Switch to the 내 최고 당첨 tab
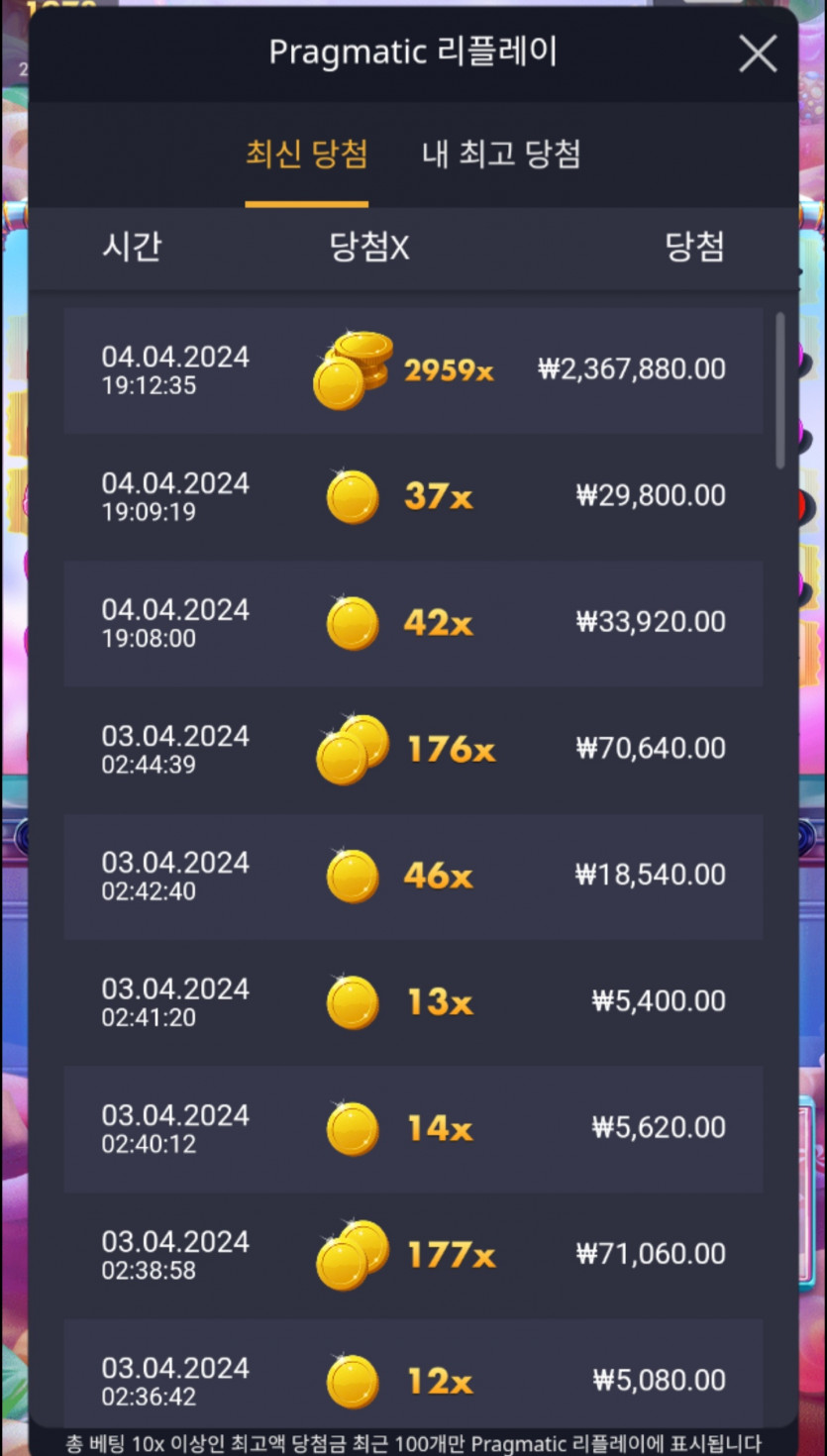This screenshot has width=827, height=1456. coord(501,155)
